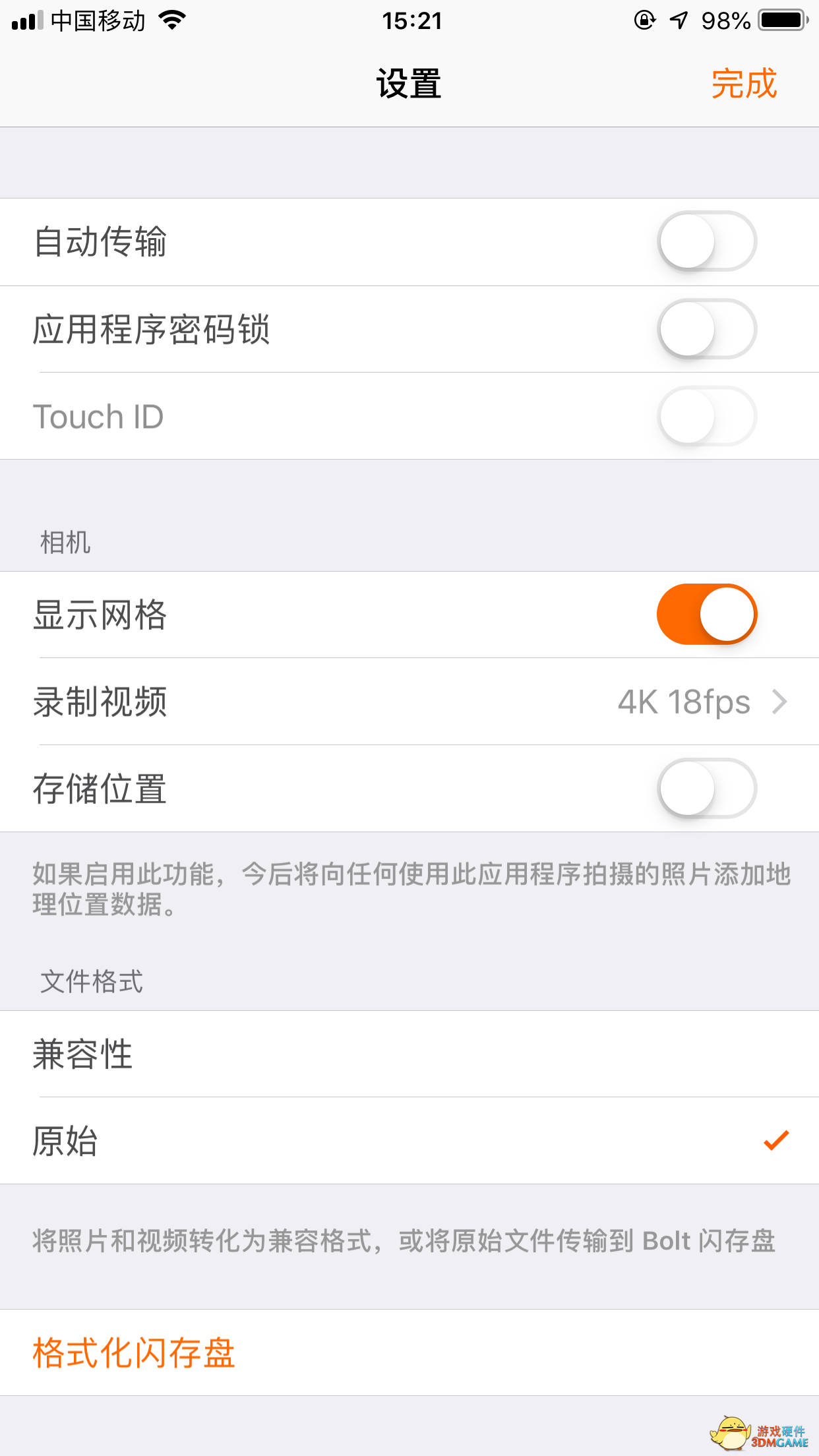The height and width of the screenshot is (1456, 819).
Task: Tap 完成 to close settings
Action: [x=744, y=84]
